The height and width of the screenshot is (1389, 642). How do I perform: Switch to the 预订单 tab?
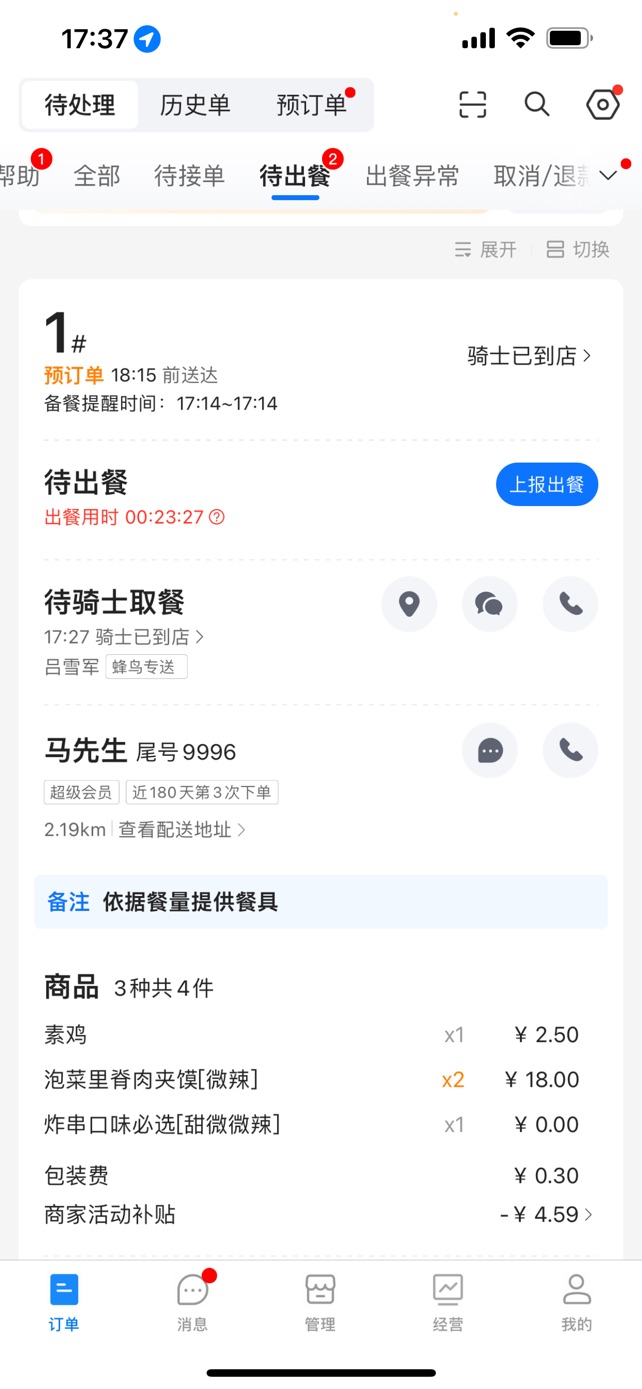(312, 105)
